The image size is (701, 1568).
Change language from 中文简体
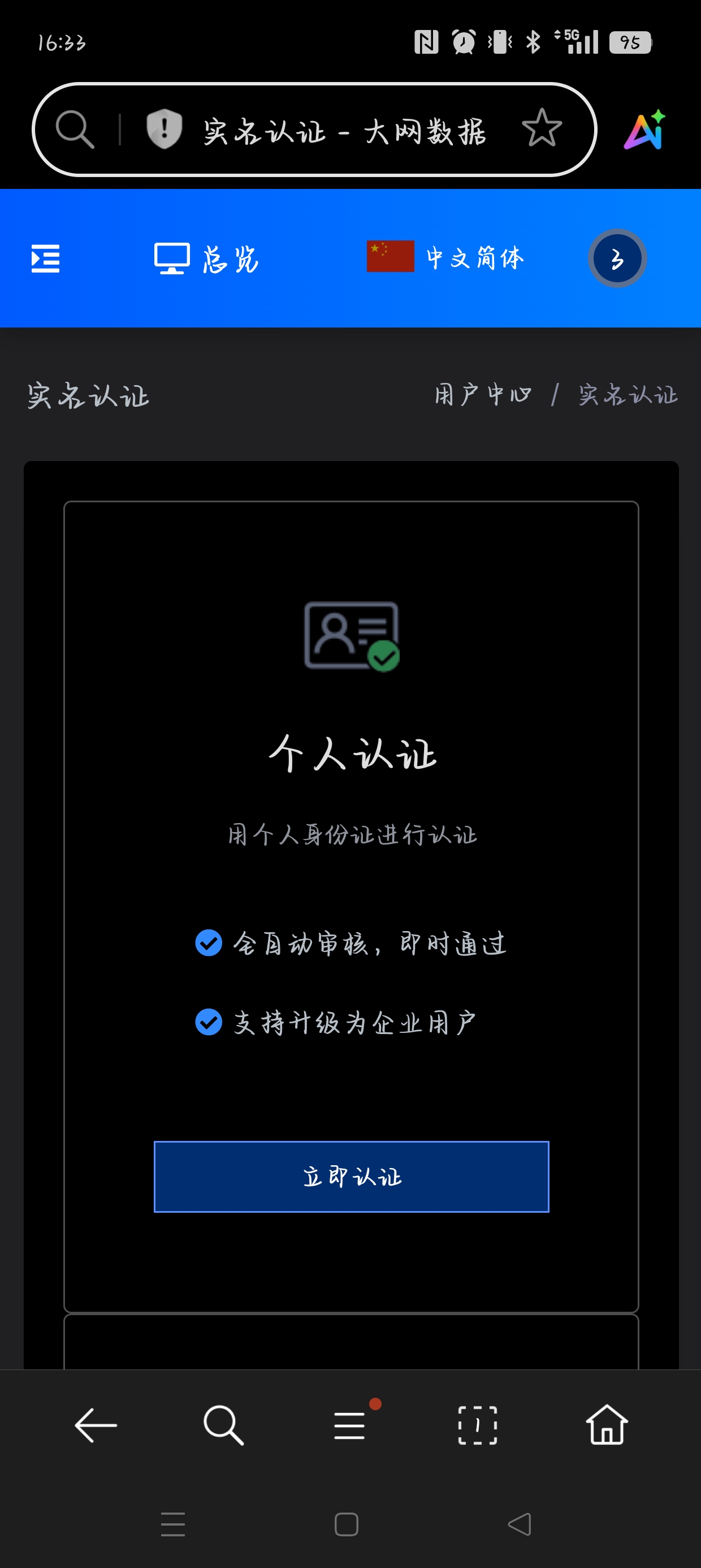445,257
